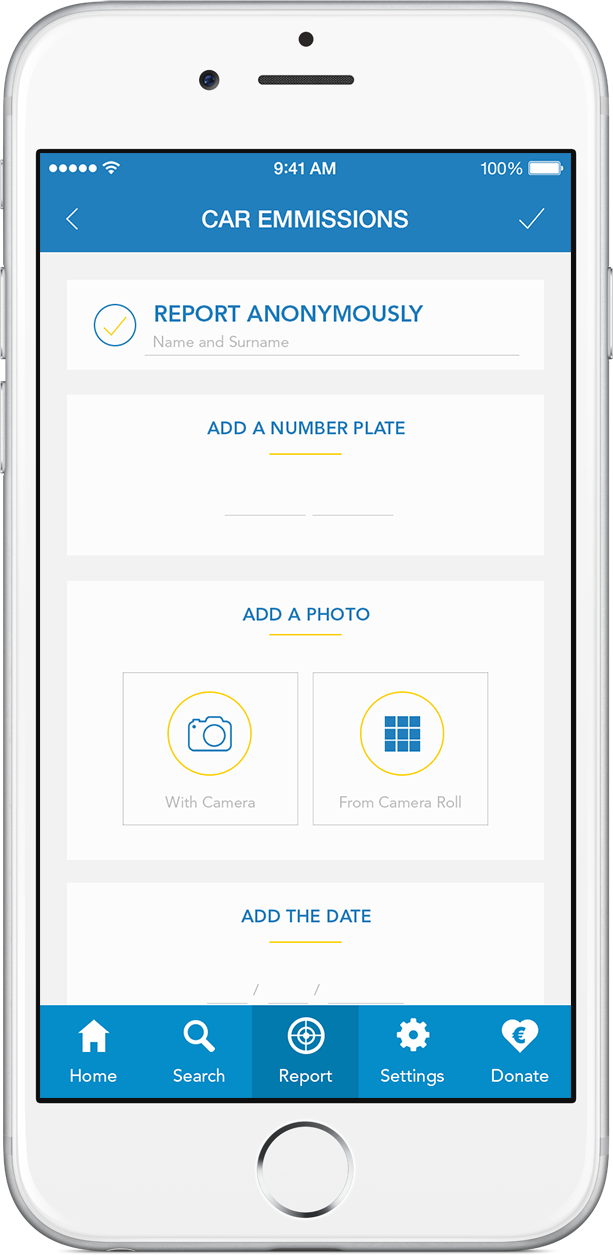613x1255 pixels.
Task: Go back using the header arrow
Action: [72, 219]
